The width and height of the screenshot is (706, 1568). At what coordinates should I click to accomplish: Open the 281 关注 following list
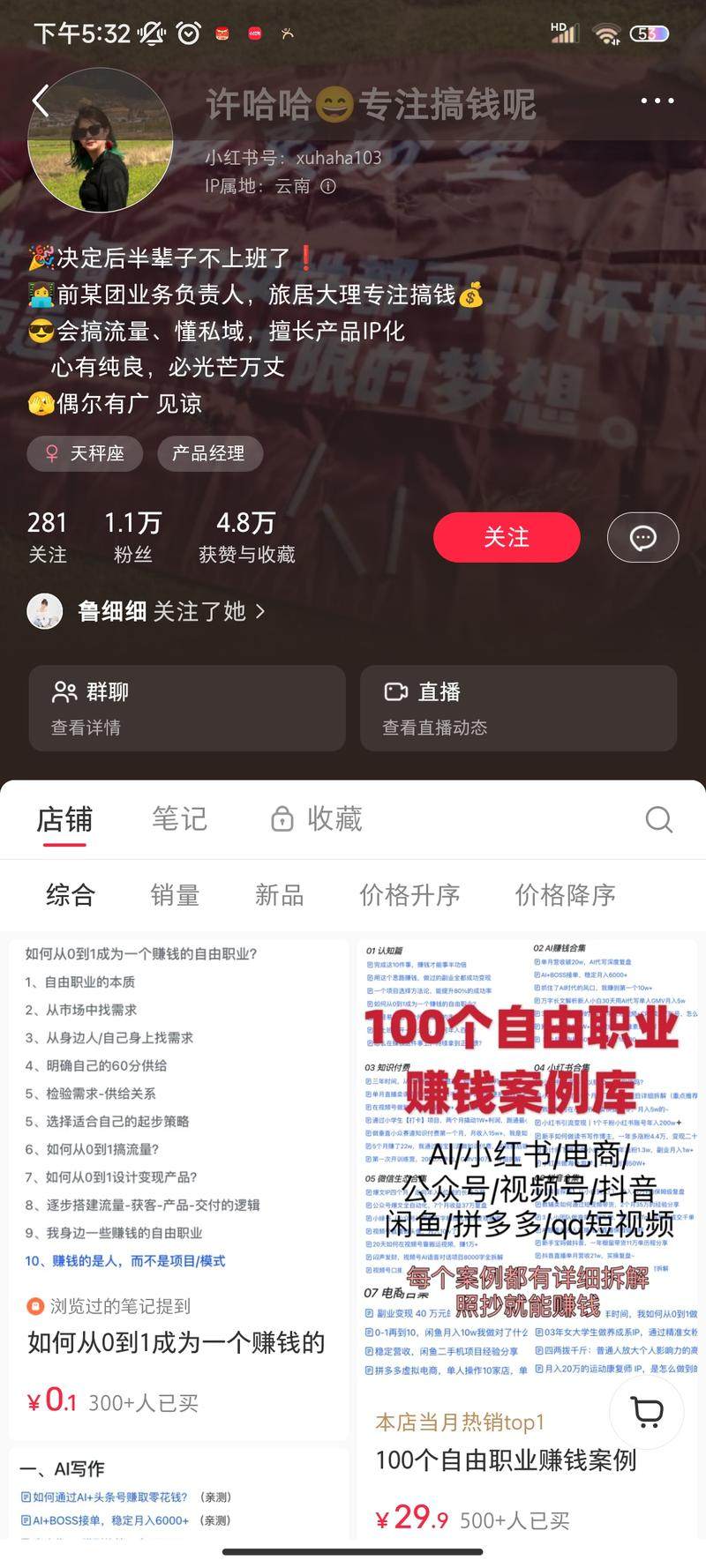[48, 536]
